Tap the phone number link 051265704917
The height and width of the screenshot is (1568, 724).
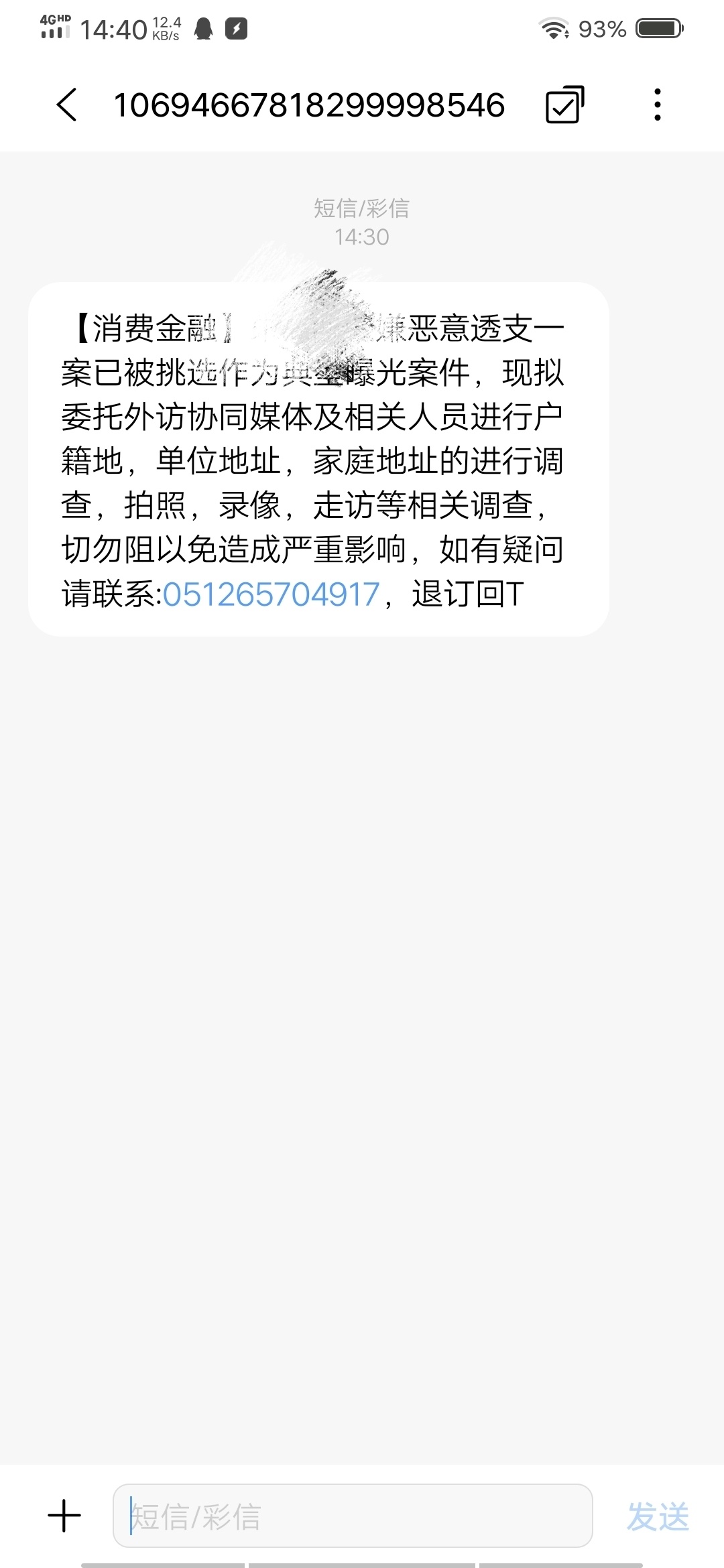click(x=271, y=594)
